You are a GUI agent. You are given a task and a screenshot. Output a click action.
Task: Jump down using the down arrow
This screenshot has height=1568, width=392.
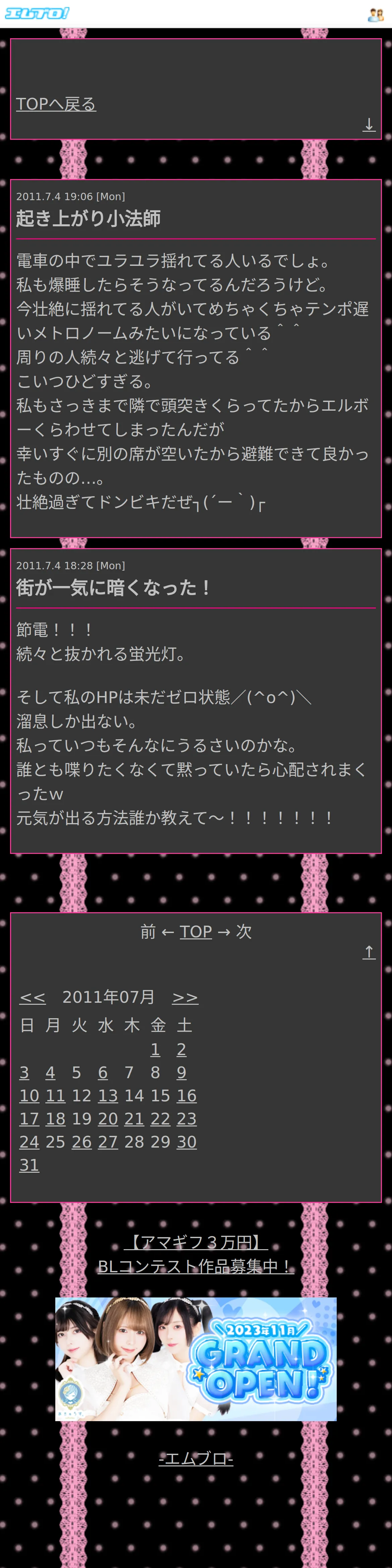coord(369,125)
